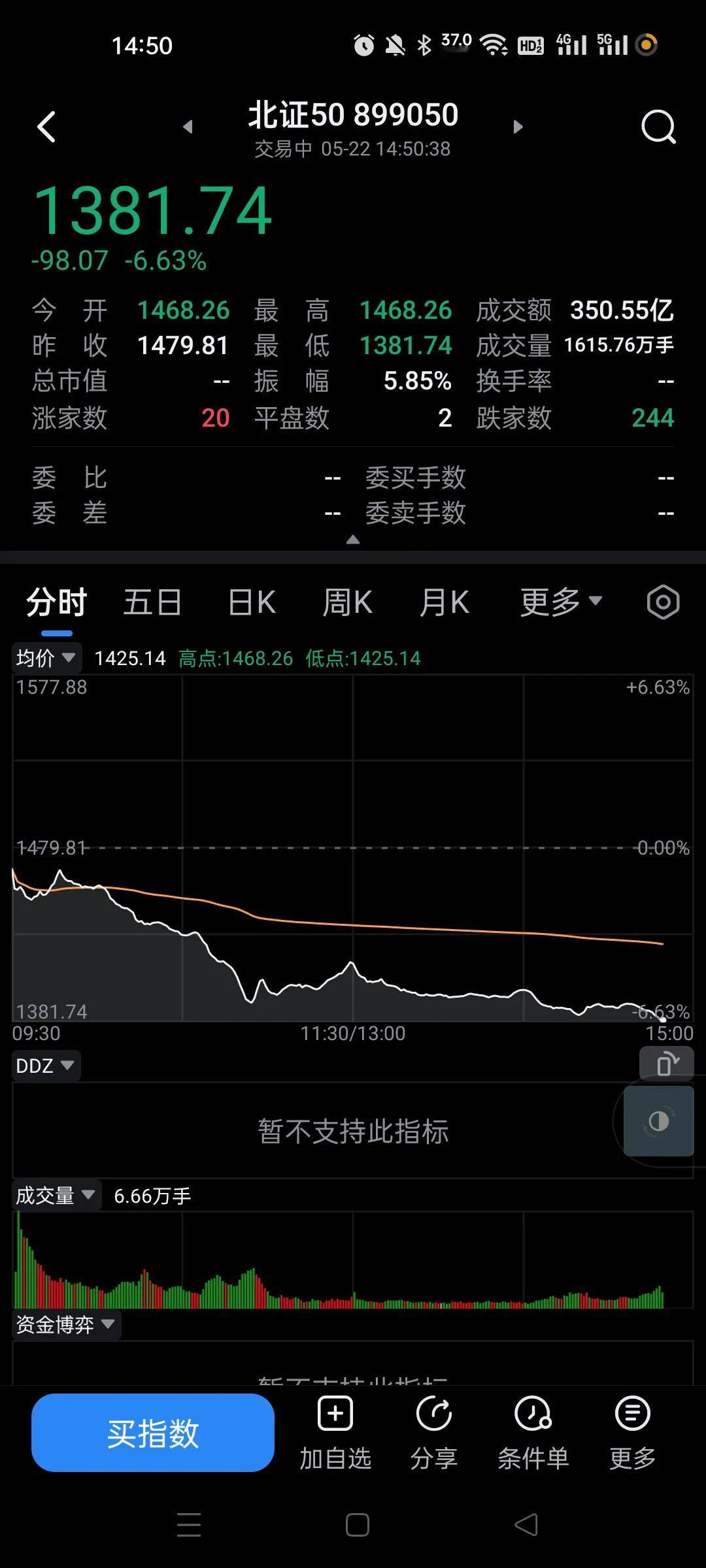Switch to the previous index with the left triangle

tap(188, 127)
